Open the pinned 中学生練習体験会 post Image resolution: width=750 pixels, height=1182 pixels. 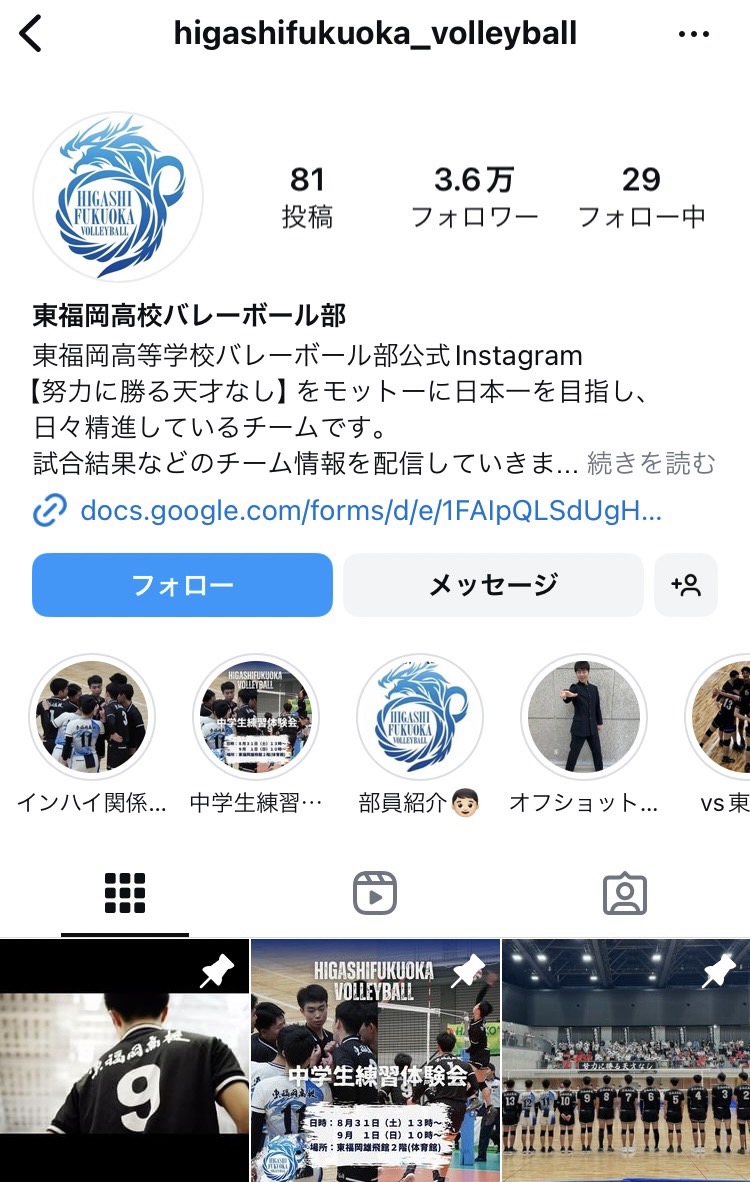coord(375,1060)
